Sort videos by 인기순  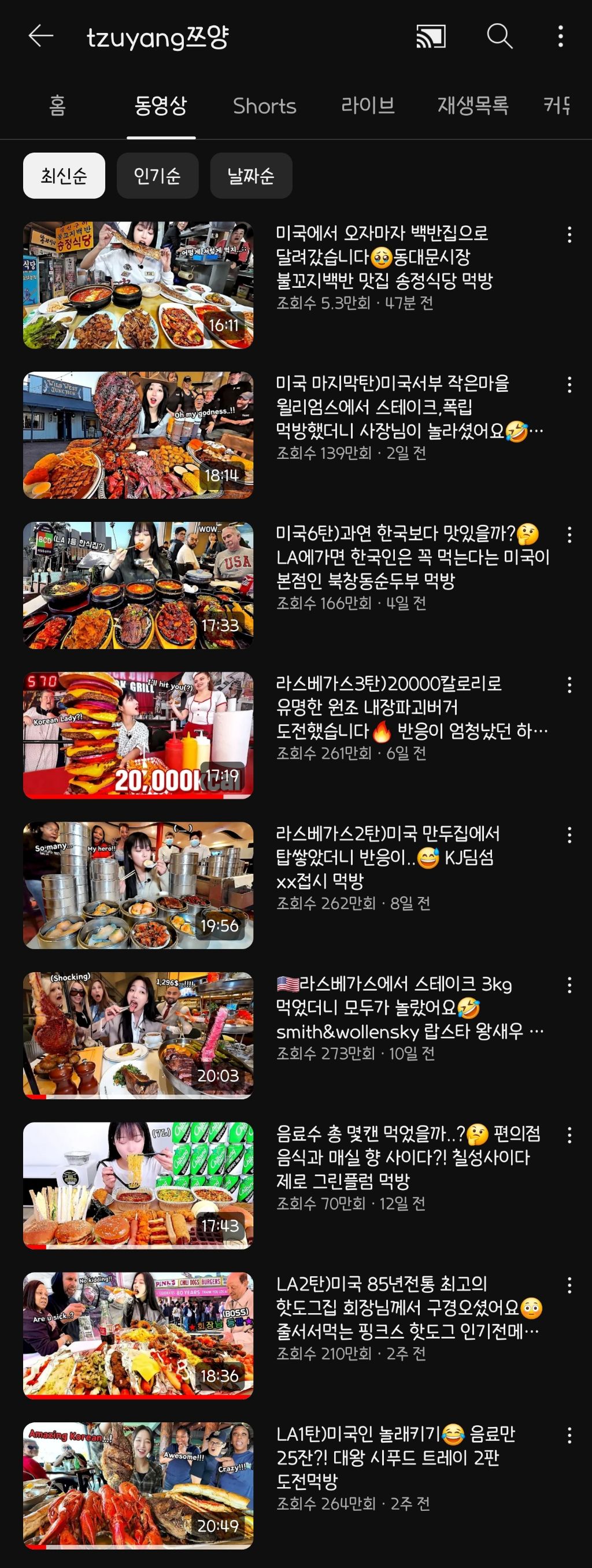click(x=157, y=176)
